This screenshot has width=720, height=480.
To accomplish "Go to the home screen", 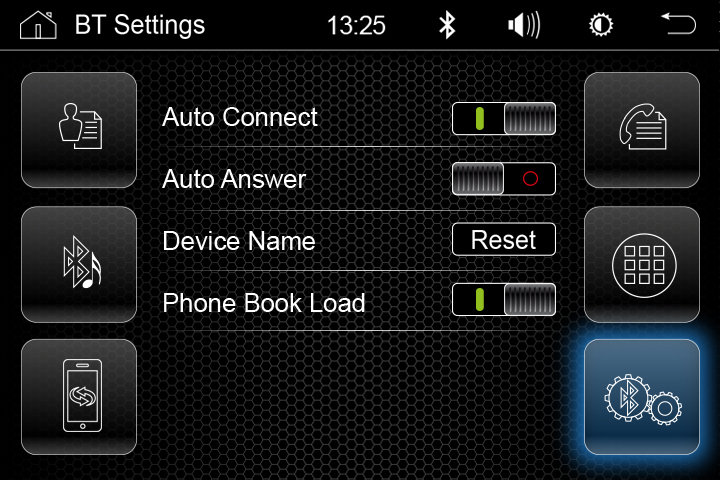I will tap(38, 24).
